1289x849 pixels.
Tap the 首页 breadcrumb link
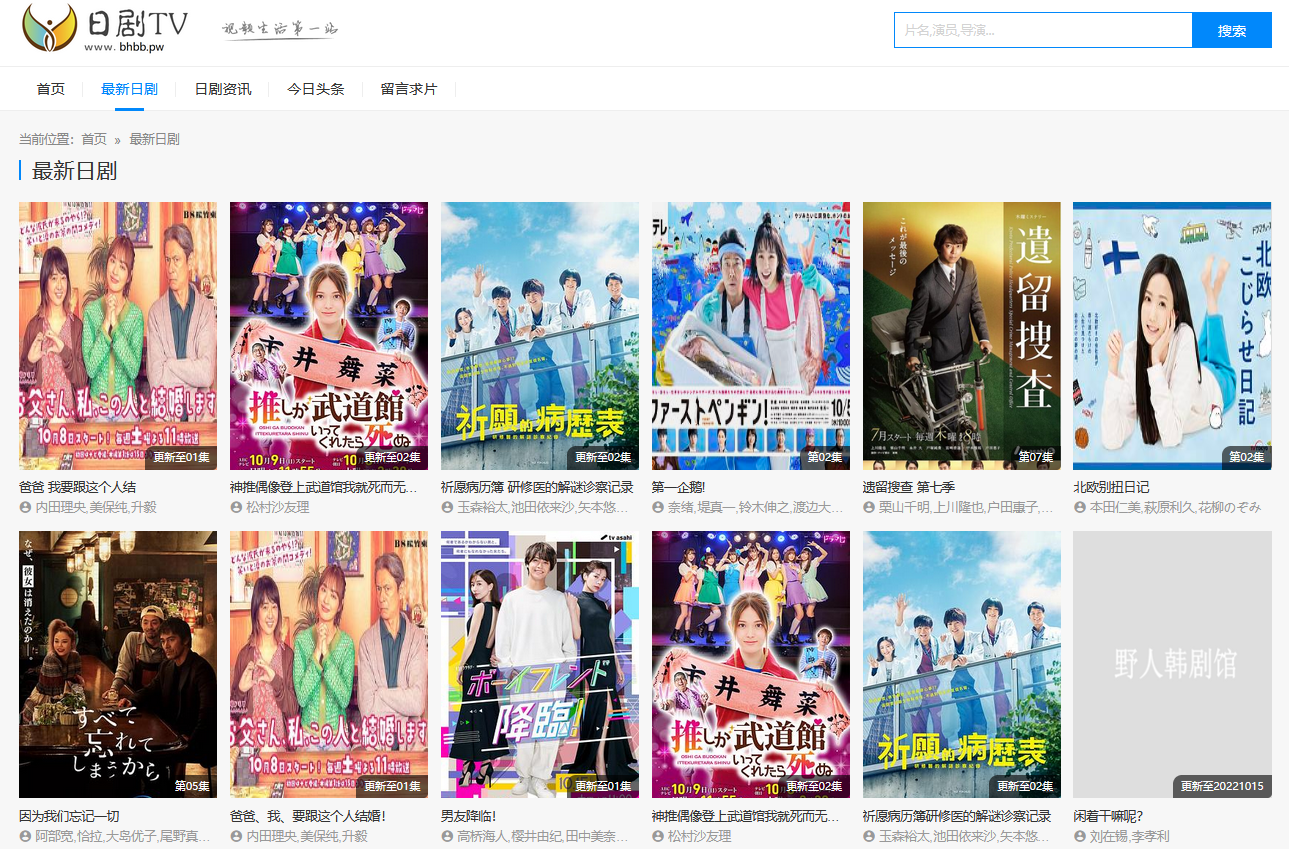94,139
